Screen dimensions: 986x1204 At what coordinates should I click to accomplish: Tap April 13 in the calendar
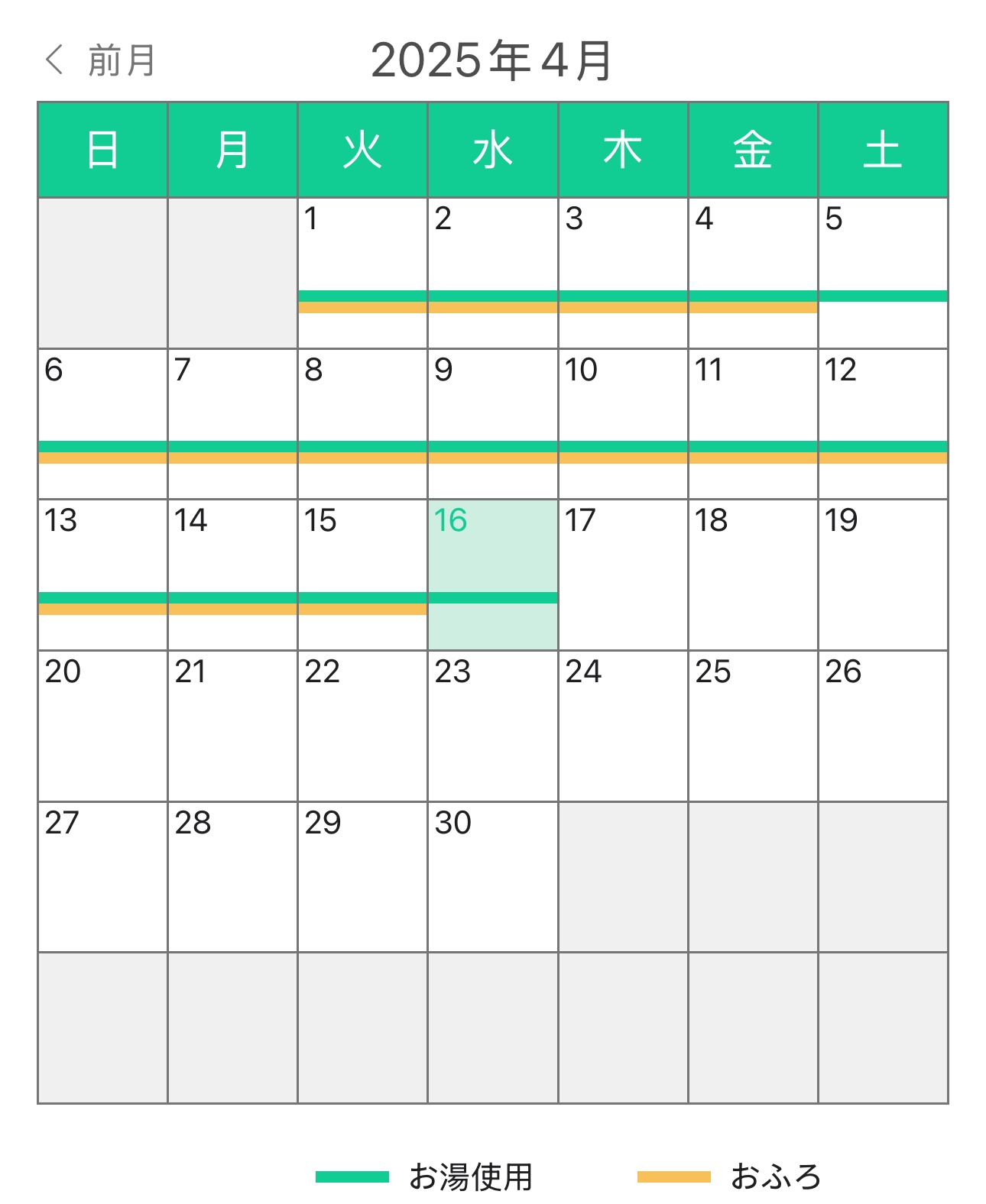pos(102,574)
